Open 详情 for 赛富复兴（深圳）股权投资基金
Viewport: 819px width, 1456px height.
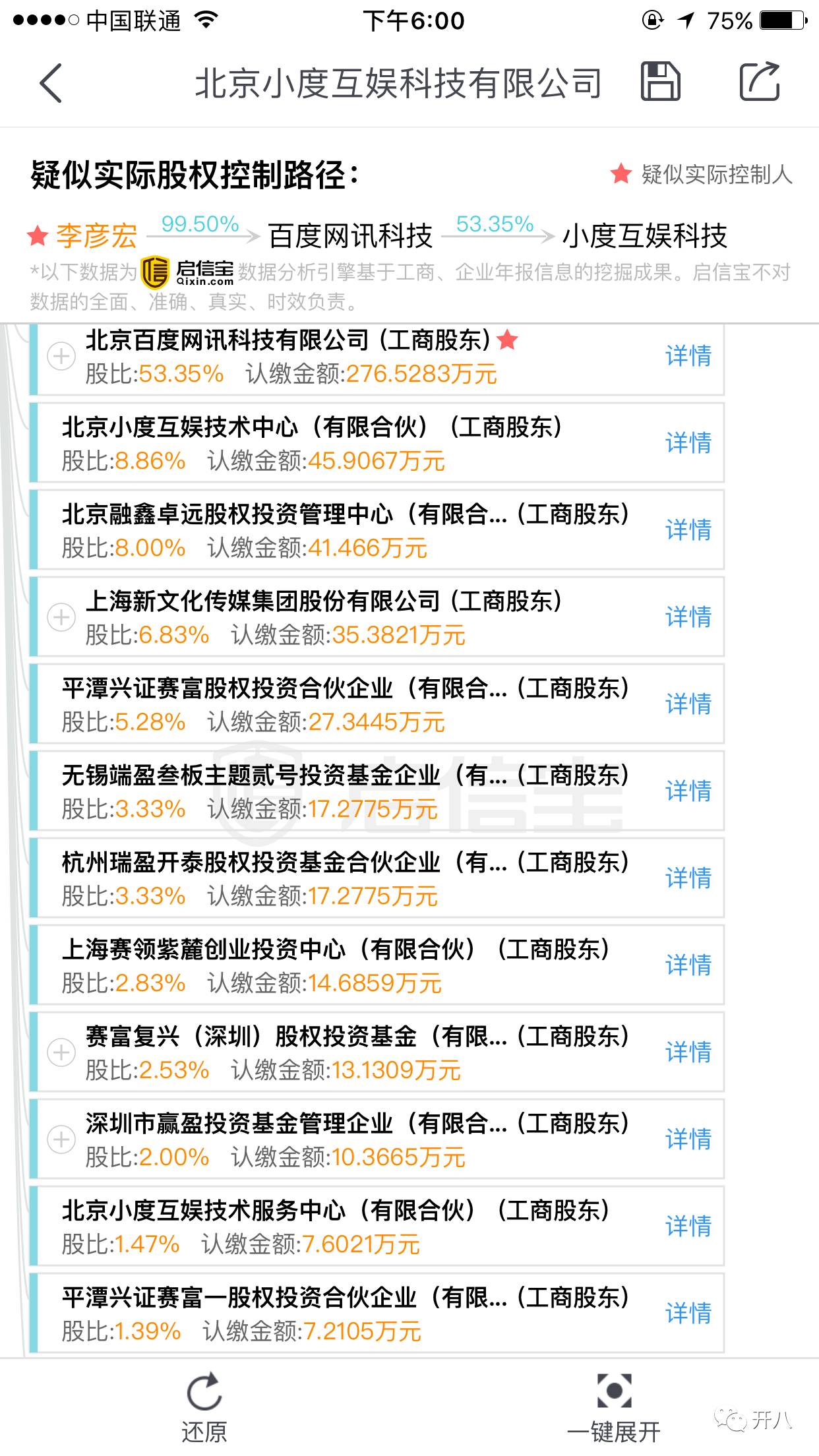click(688, 1052)
